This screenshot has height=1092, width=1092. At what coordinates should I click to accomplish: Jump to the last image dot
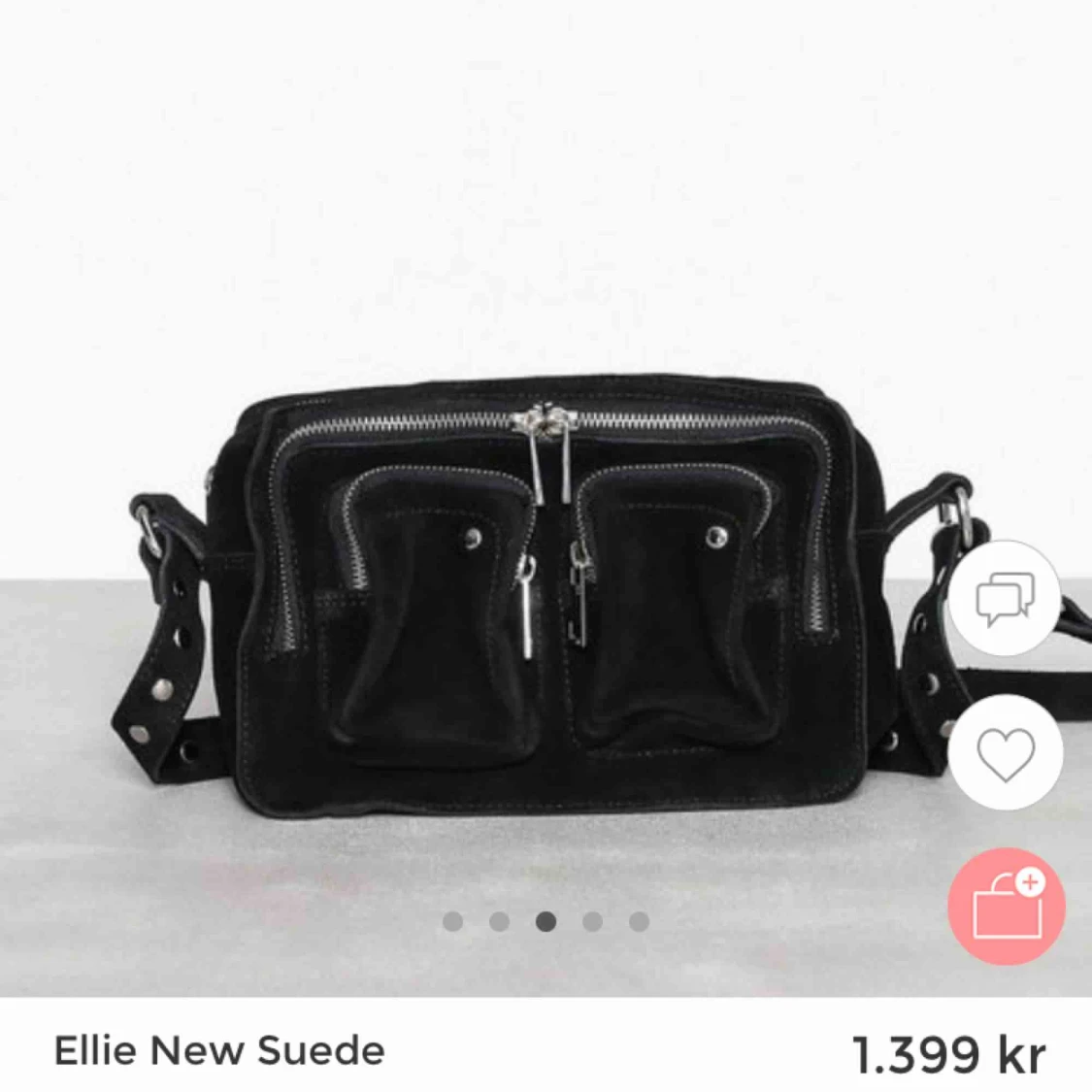point(639,921)
